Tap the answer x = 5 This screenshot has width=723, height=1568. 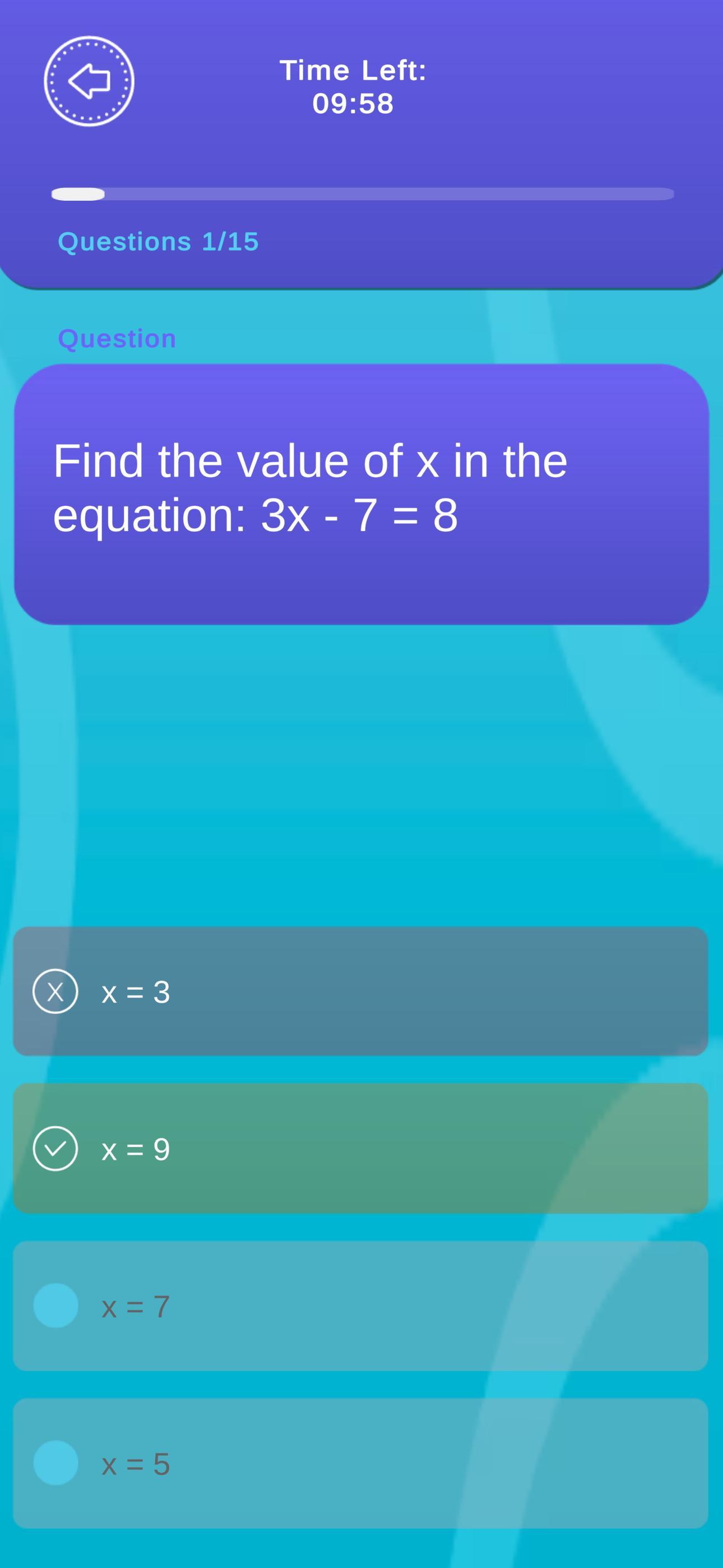click(x=360, y=1463)
